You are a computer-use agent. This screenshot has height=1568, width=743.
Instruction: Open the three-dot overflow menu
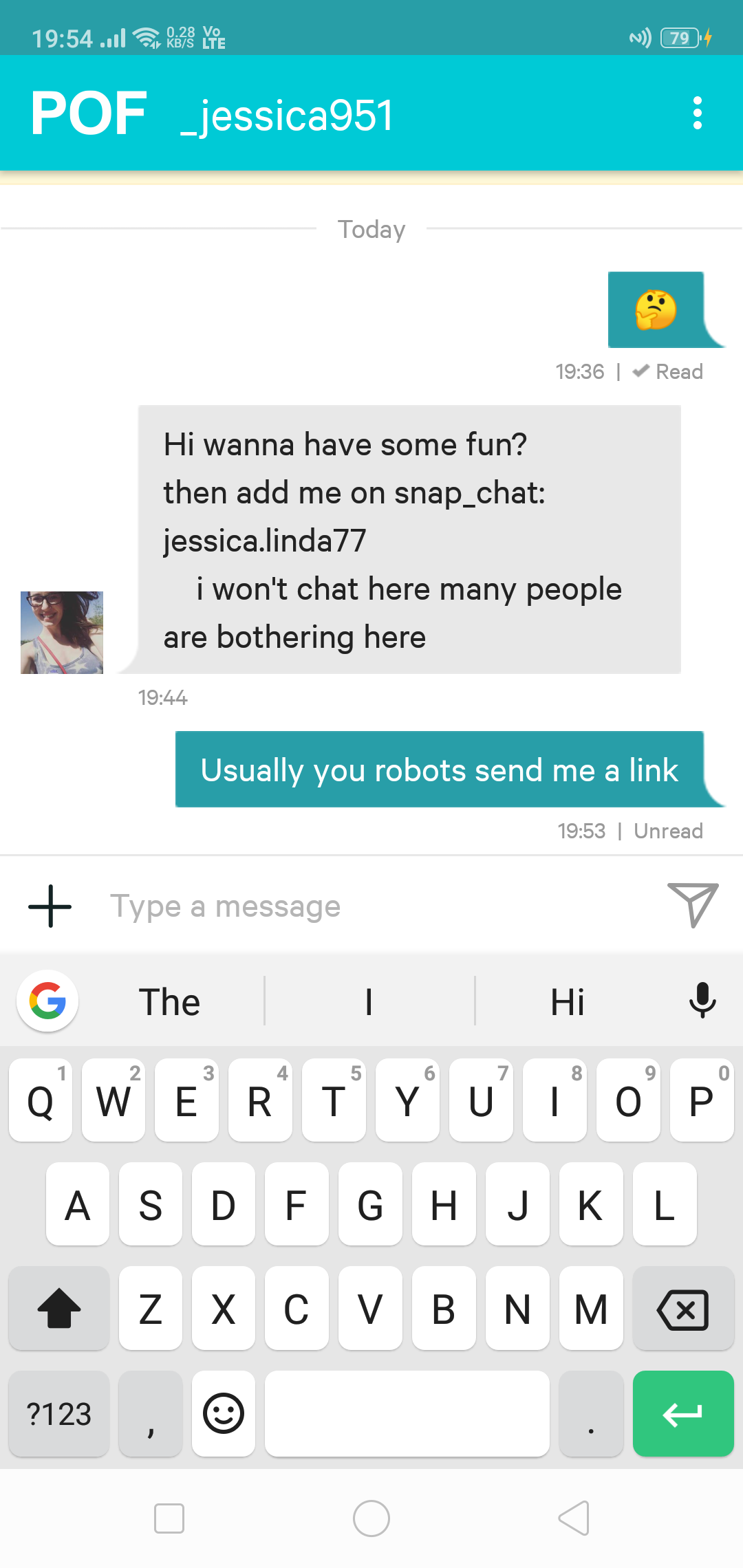pyautogui.click(x=697, y=113)
